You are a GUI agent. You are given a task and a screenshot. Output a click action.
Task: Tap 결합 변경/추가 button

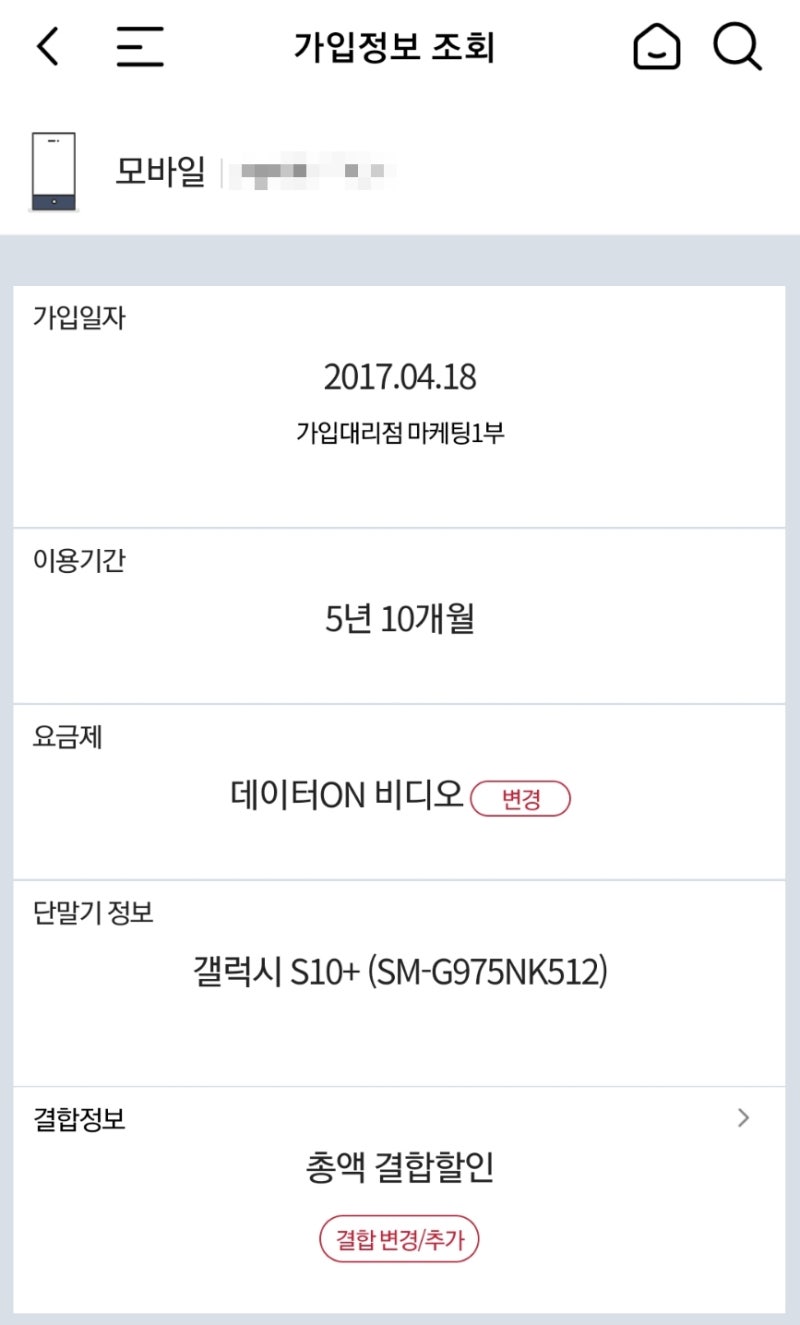pos(399,1237)
